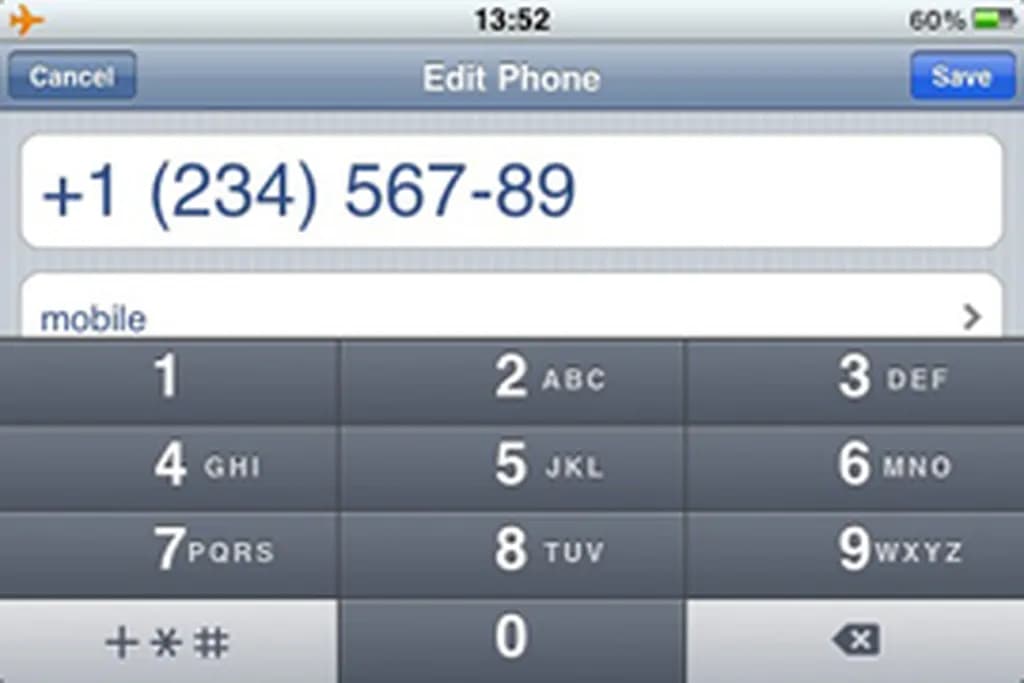Enter digit 9 WXYZ
Image resolution: width=1024 pixels, height=683 pixels.
[x=855, y=553]
